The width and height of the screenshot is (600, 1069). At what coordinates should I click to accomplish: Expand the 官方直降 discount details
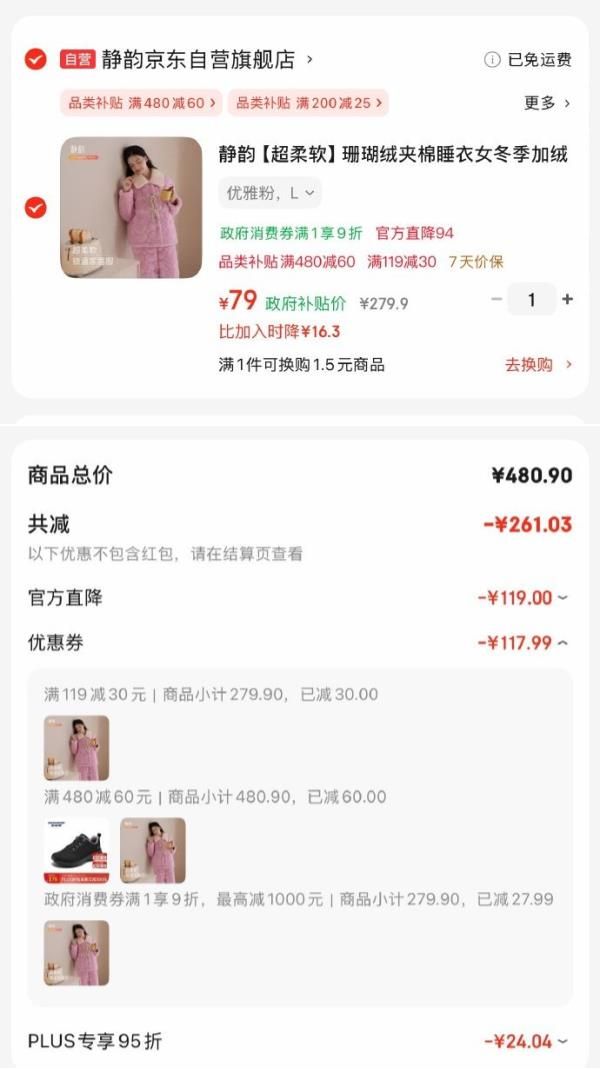tap(562, 598)
